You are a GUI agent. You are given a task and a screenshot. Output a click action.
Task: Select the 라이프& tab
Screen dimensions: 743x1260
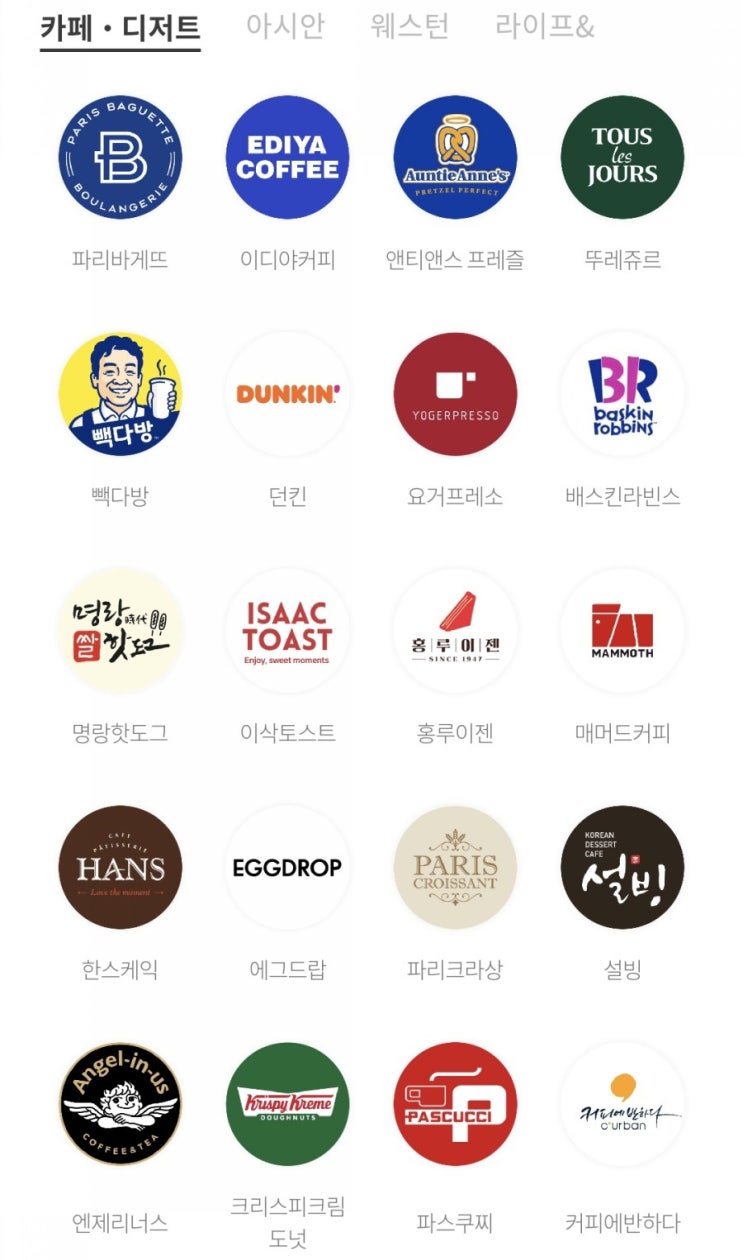pyautogui.click(x=545, y=26)
